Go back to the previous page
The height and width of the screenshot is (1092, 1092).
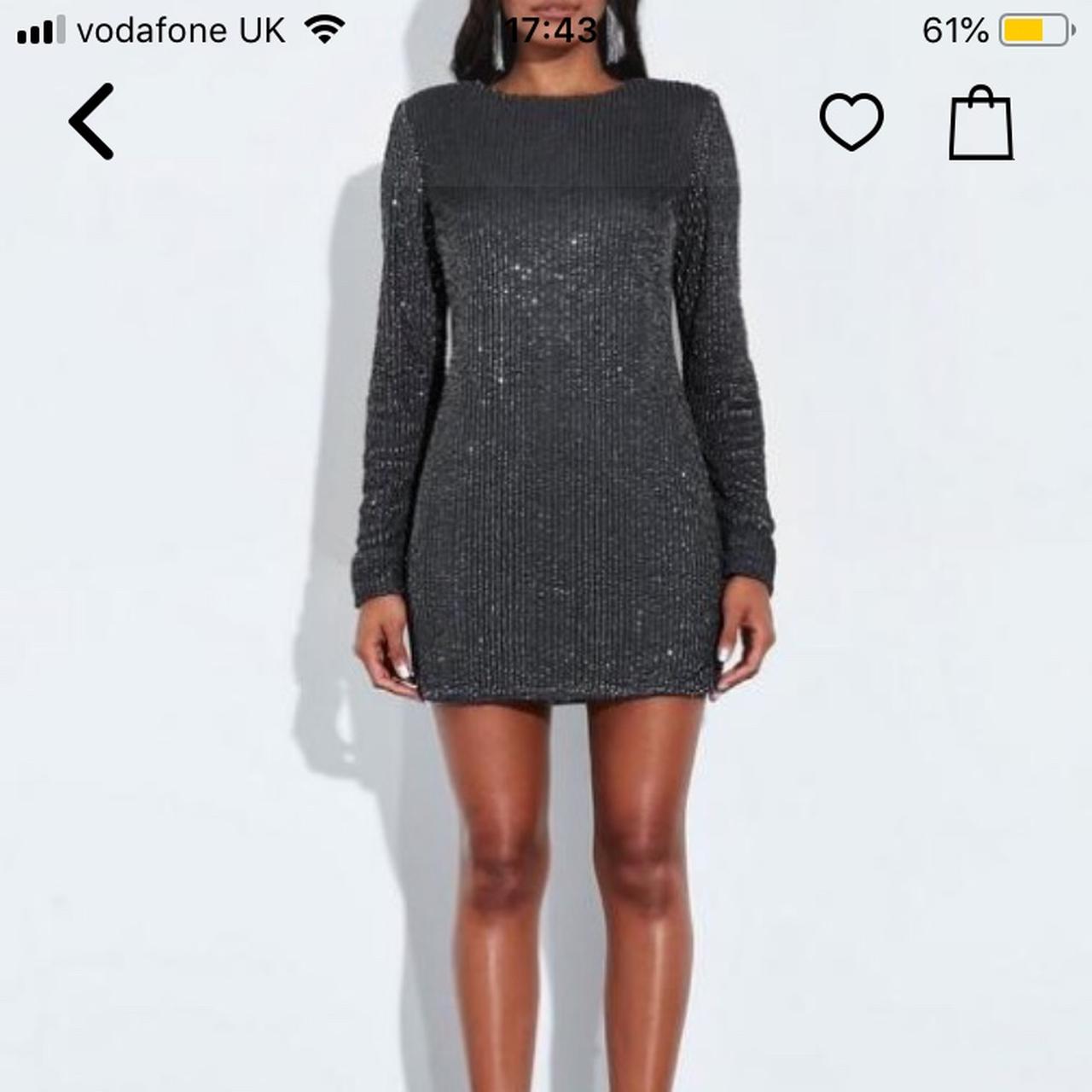92,122
